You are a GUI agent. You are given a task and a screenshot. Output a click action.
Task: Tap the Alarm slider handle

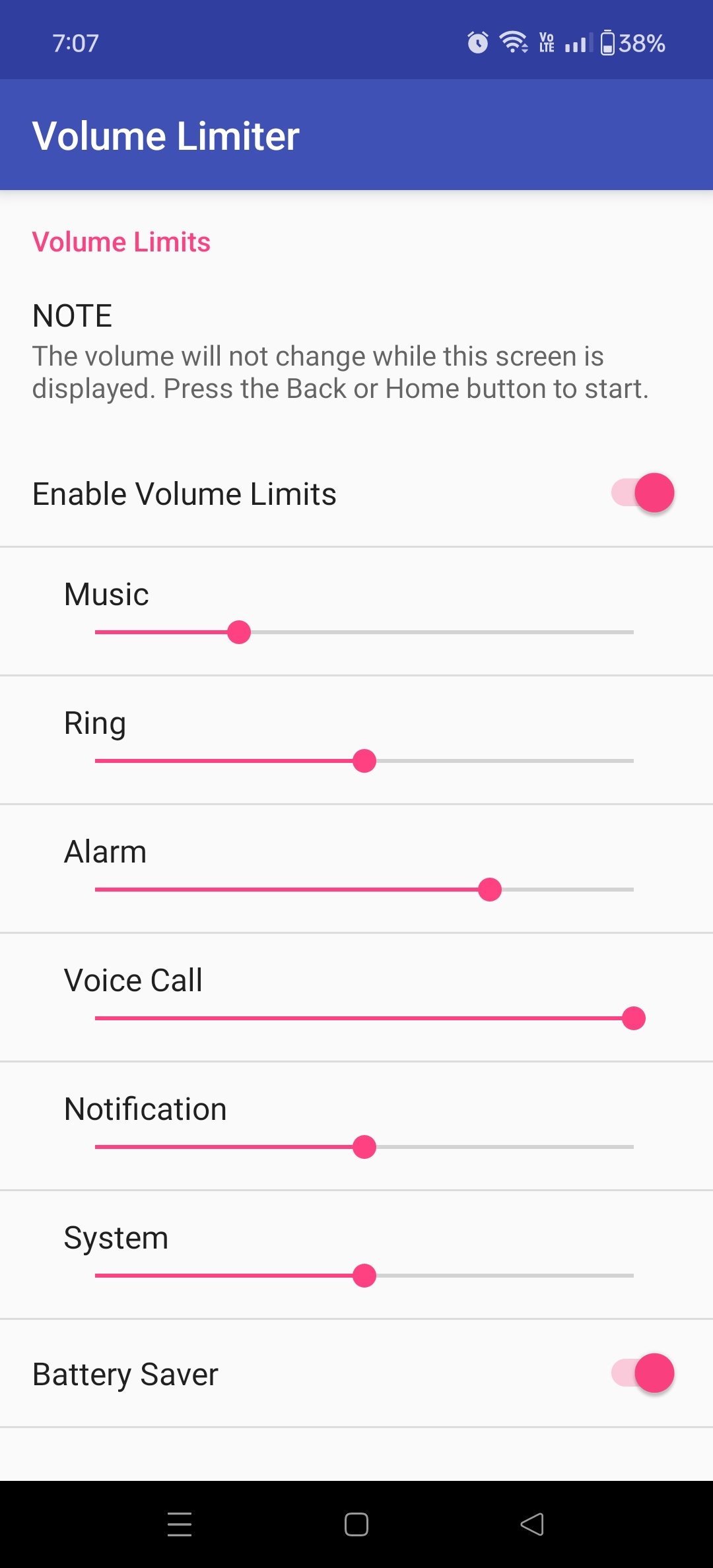coord(490,890)
